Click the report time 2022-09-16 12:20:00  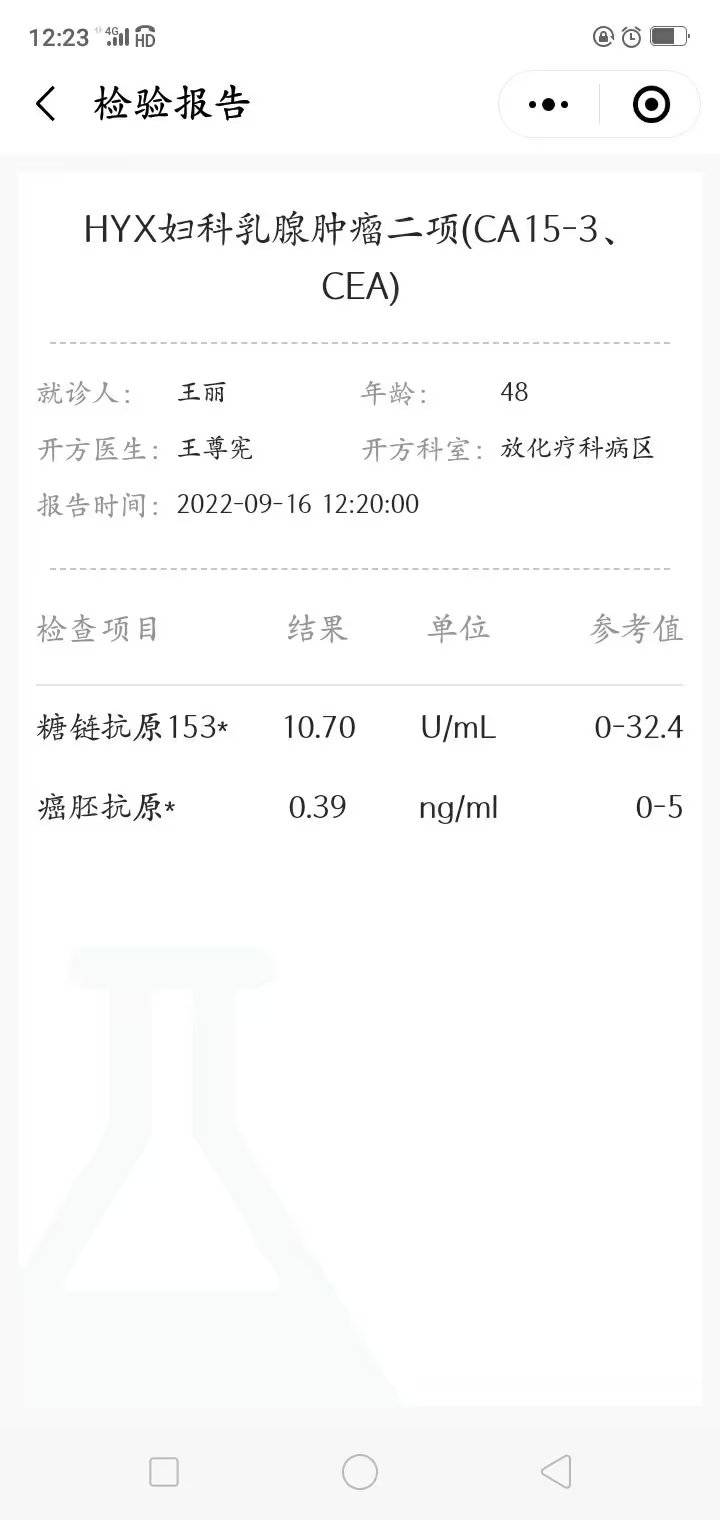click(298, 504)
